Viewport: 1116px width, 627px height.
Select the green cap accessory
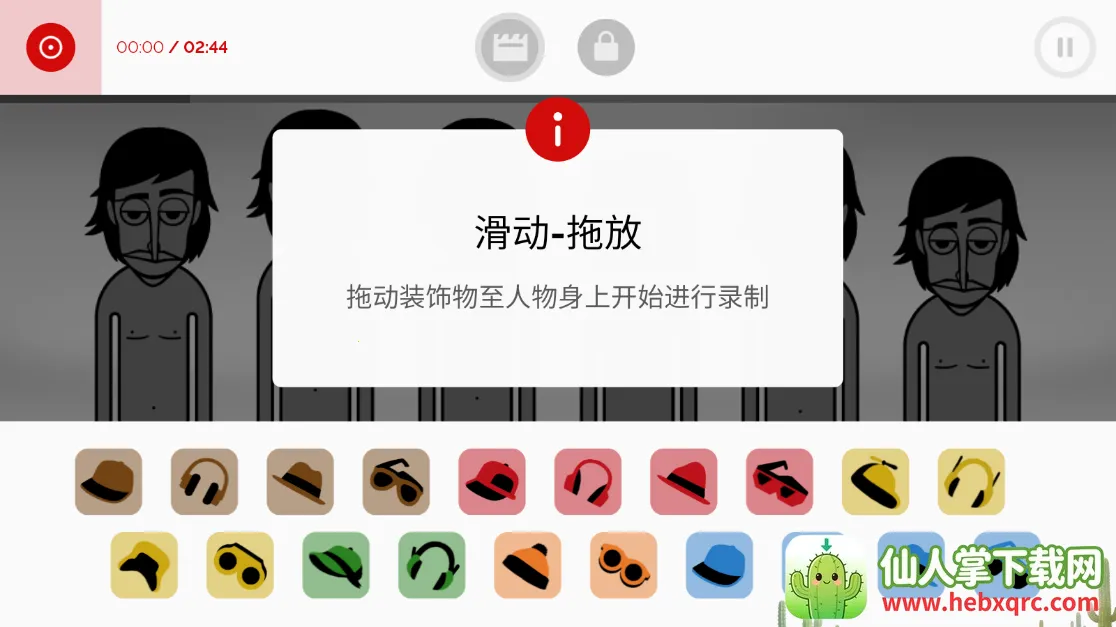(336, 565)
